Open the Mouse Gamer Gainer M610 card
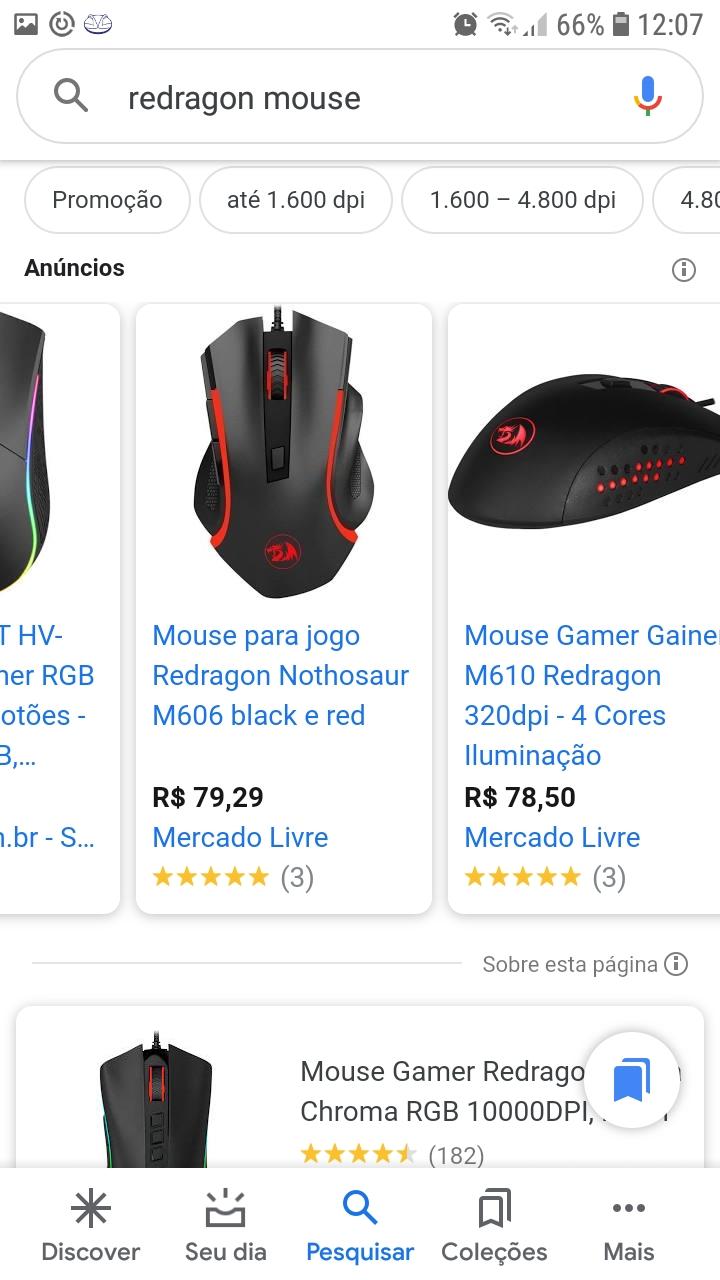Image resolution: width=720 pixels, height=1280 pixels. (x=584, y=608)
